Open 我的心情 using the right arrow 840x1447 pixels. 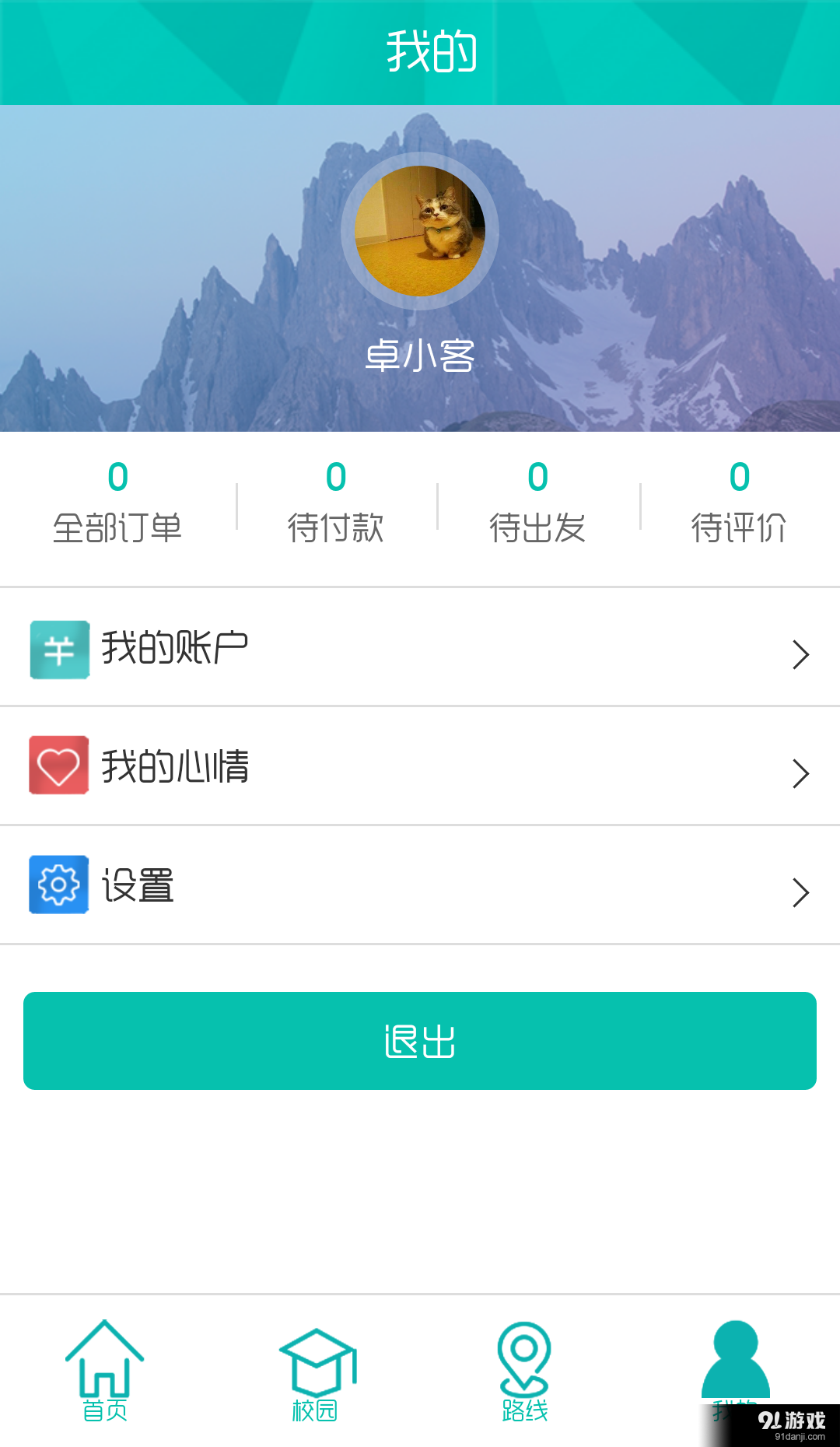800,773
